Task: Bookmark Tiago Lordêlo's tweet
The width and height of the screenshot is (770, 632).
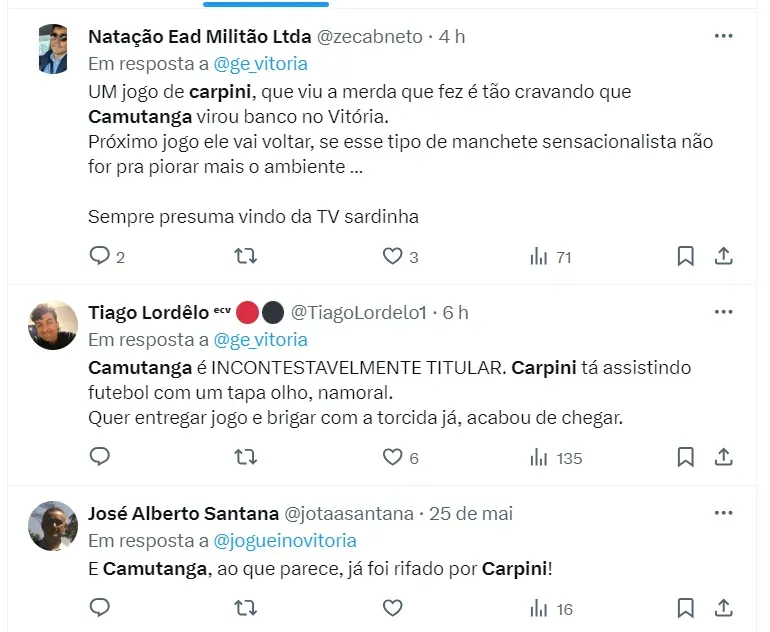Action: click(x=685, y=457)
